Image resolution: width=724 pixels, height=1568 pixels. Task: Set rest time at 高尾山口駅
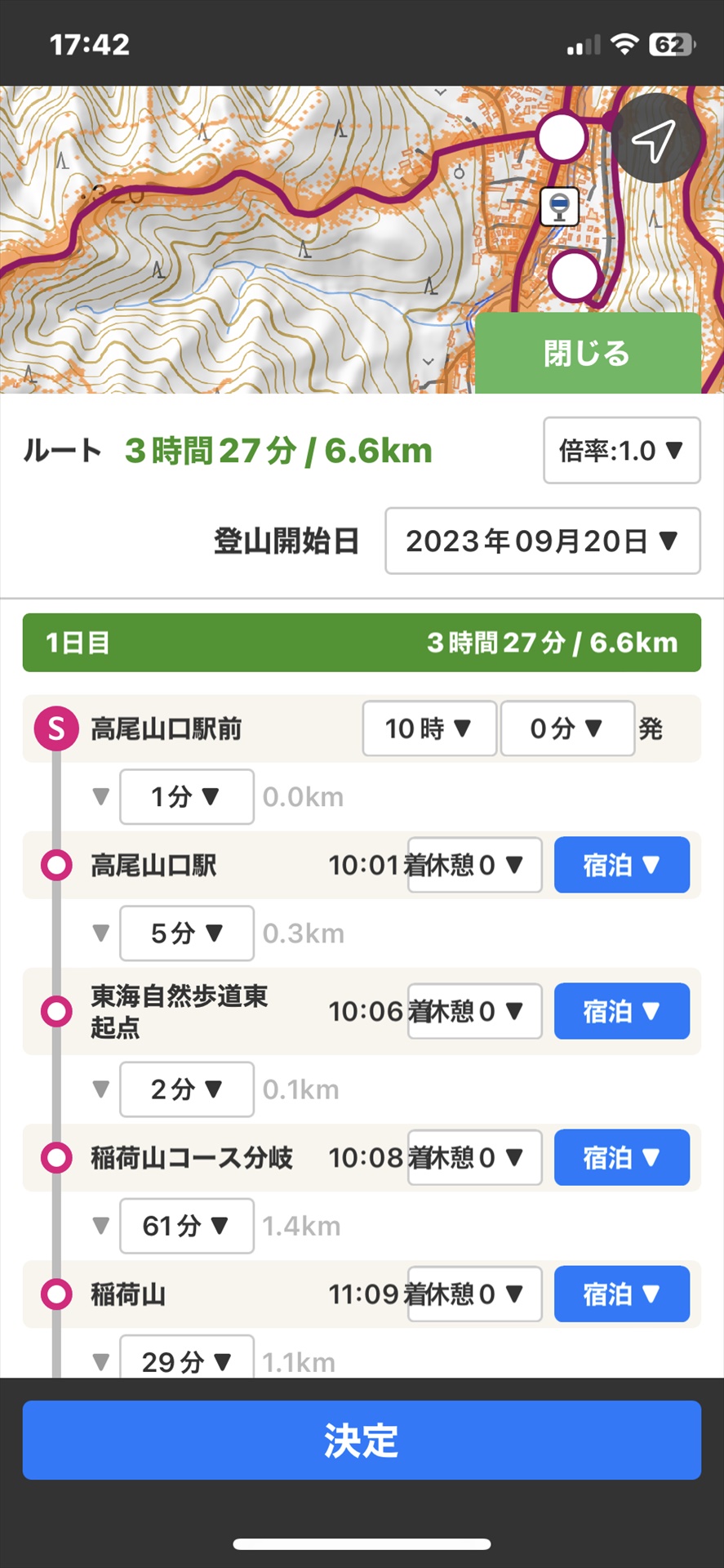pyautogui.click(x=475, y=865)
